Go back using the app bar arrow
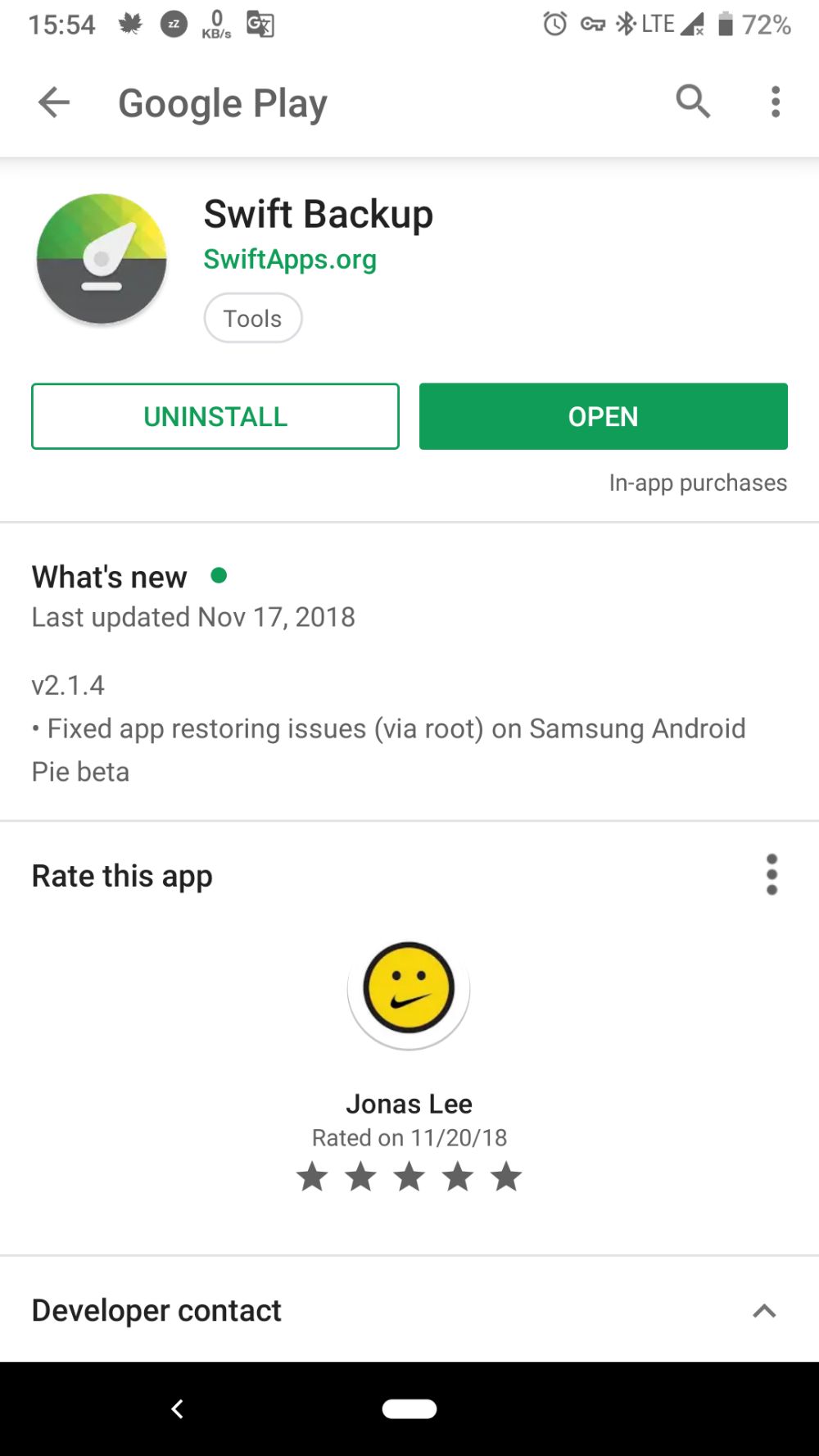This screenshot has width=819, height=1456. click(x=54, y=102)
